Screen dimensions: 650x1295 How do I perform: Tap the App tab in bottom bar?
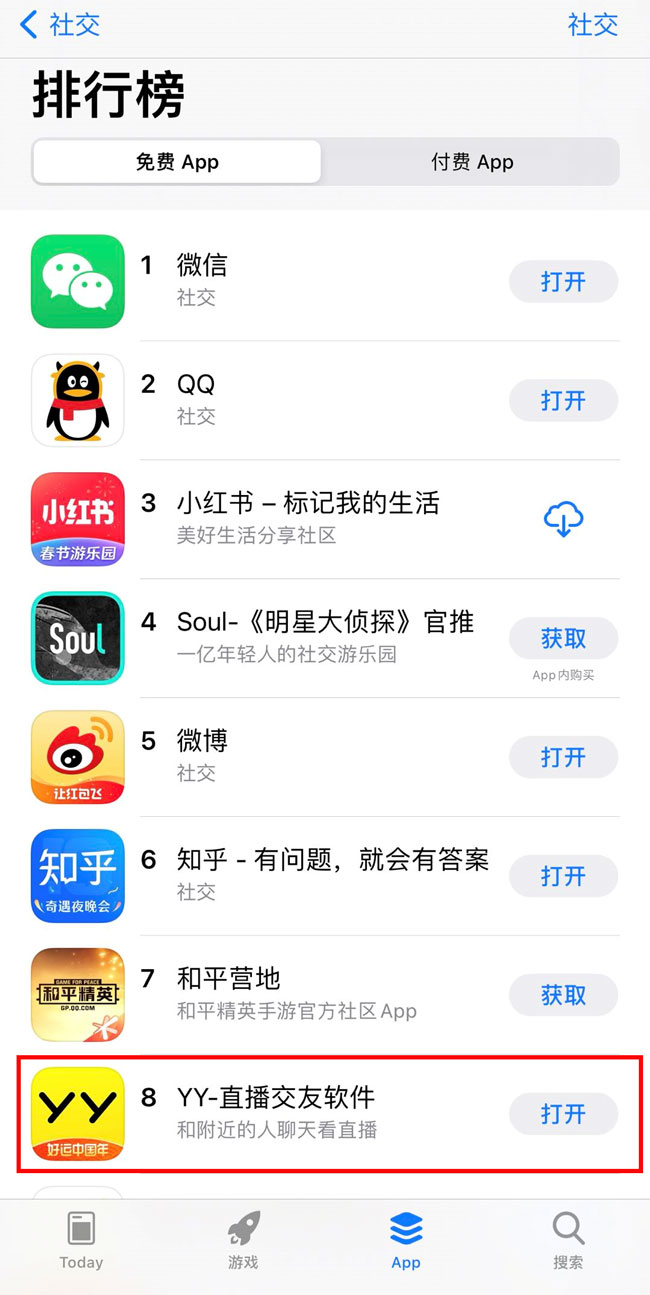tap(406, 1240)
